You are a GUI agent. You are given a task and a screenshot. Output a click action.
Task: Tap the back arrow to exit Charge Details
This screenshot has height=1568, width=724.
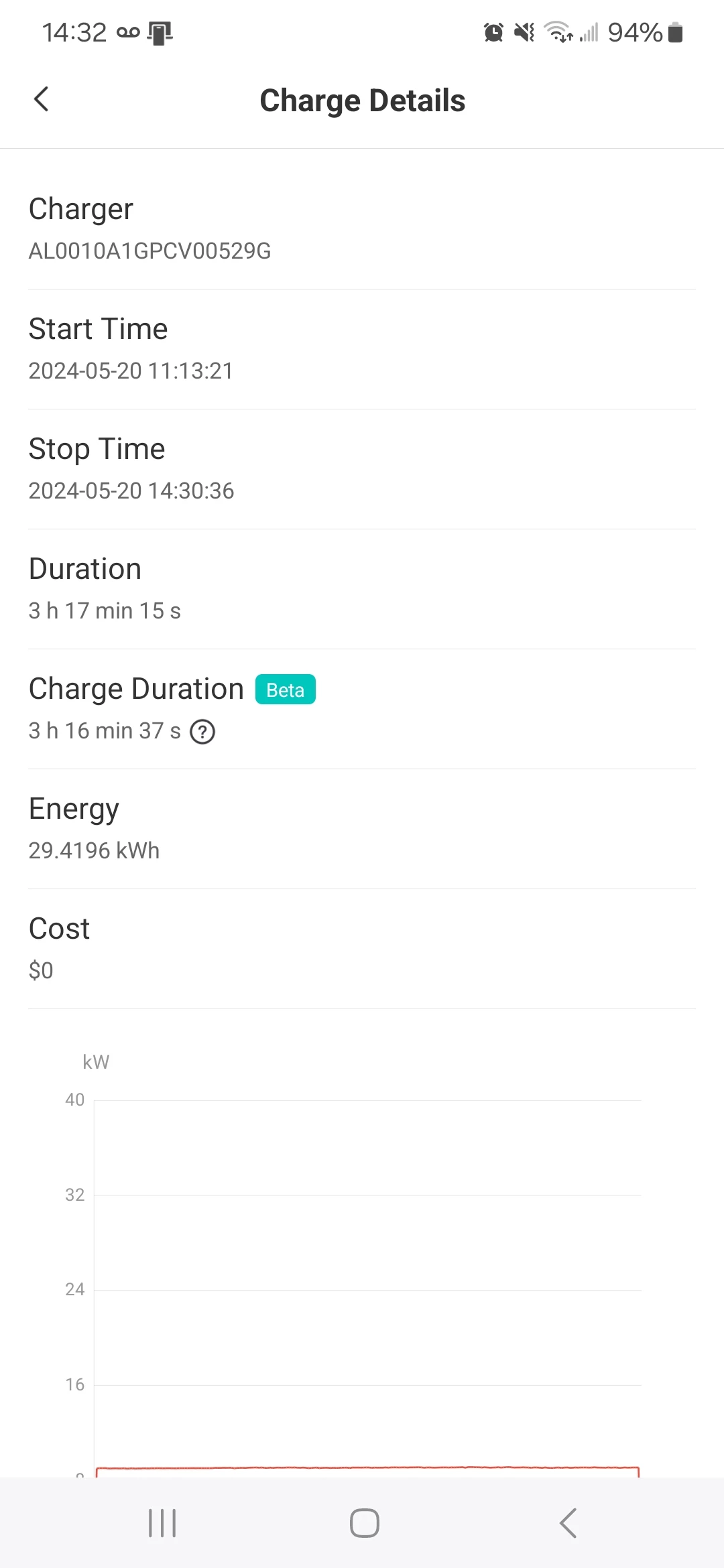coord(42,99)
